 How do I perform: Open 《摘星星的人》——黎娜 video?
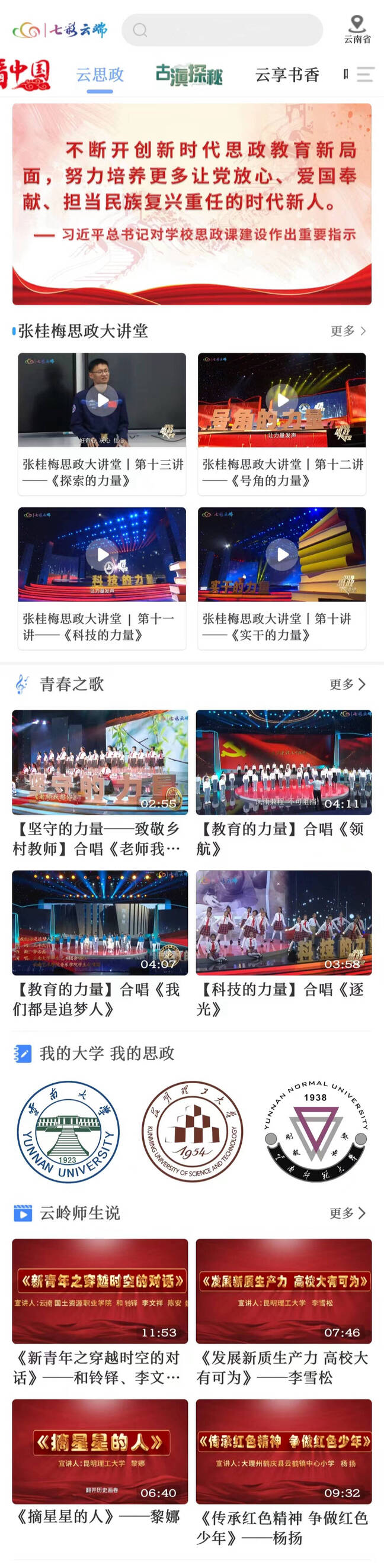tap(100, 1452)
